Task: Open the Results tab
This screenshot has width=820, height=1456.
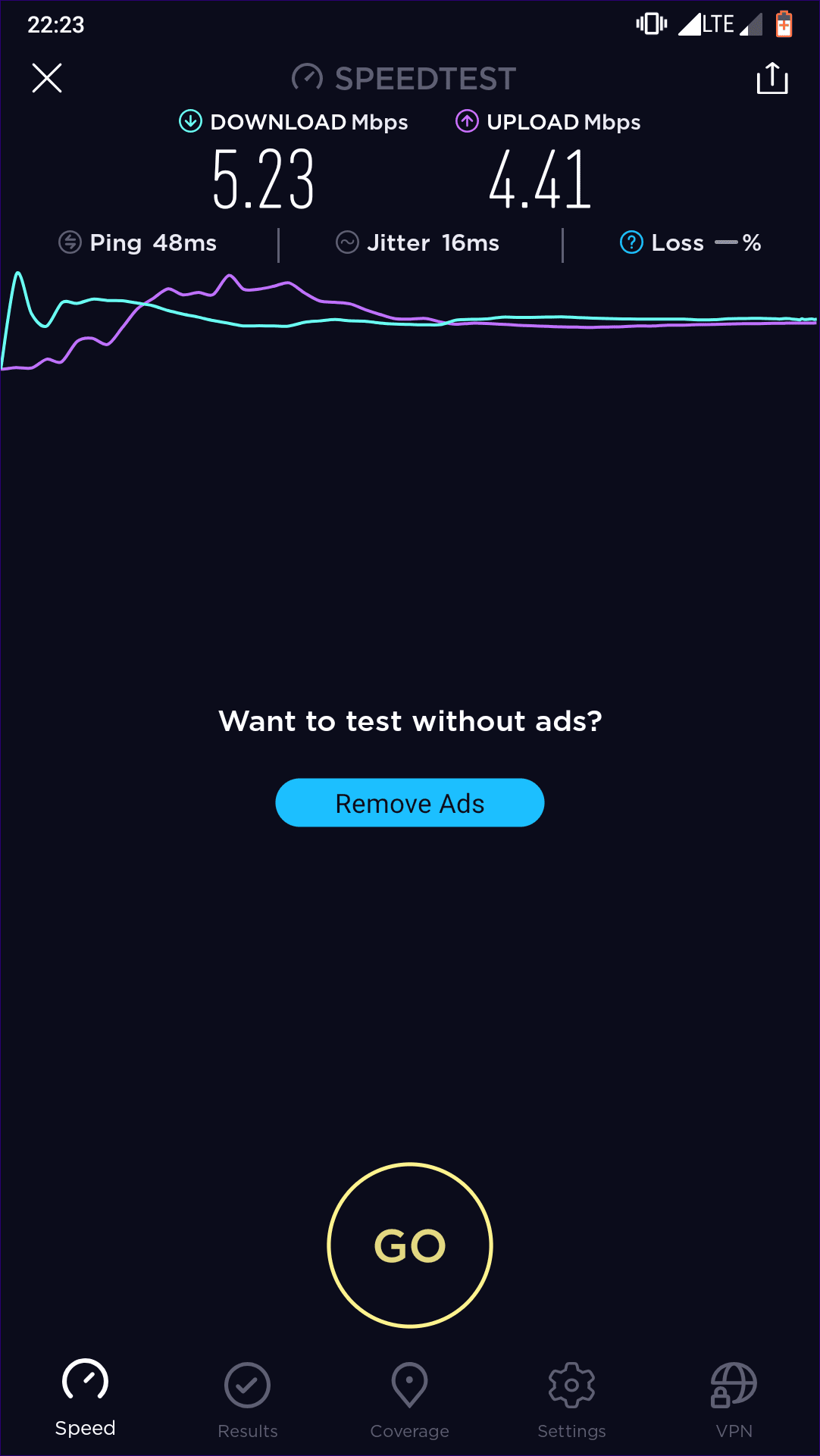Action: click(x=248, y=1399)
